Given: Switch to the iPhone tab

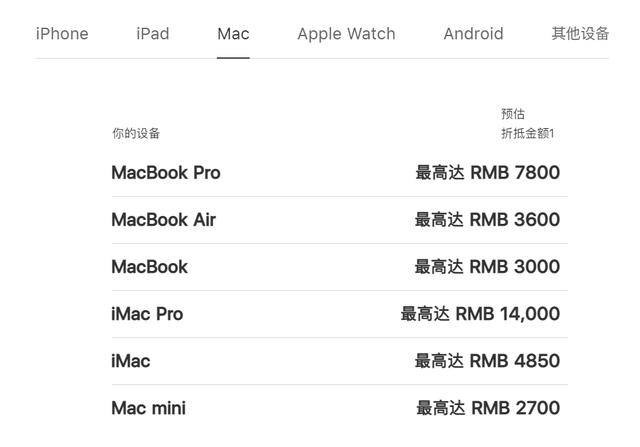Looking at the screenshot, I should (x=62, y=34).
